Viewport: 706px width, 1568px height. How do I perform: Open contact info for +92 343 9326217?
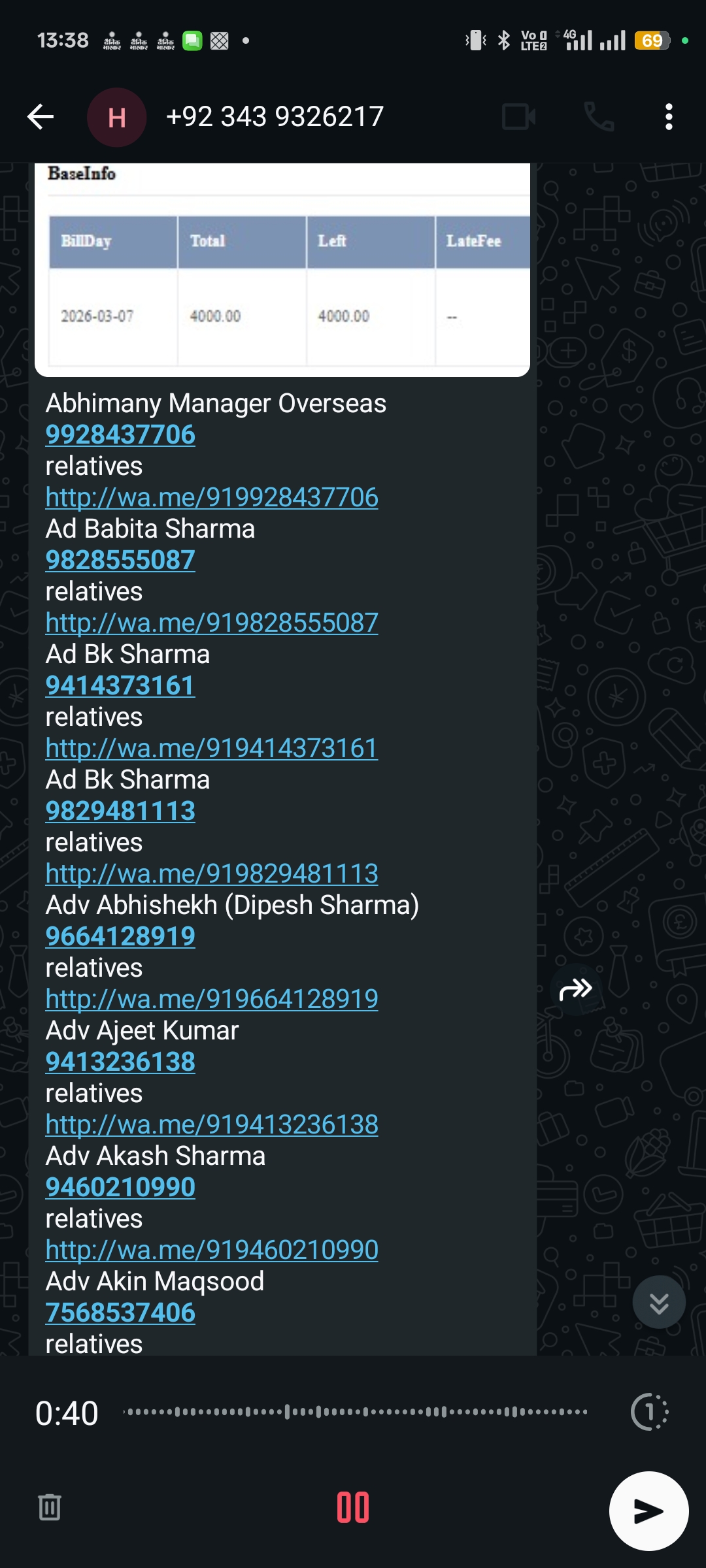click(275, 118)
